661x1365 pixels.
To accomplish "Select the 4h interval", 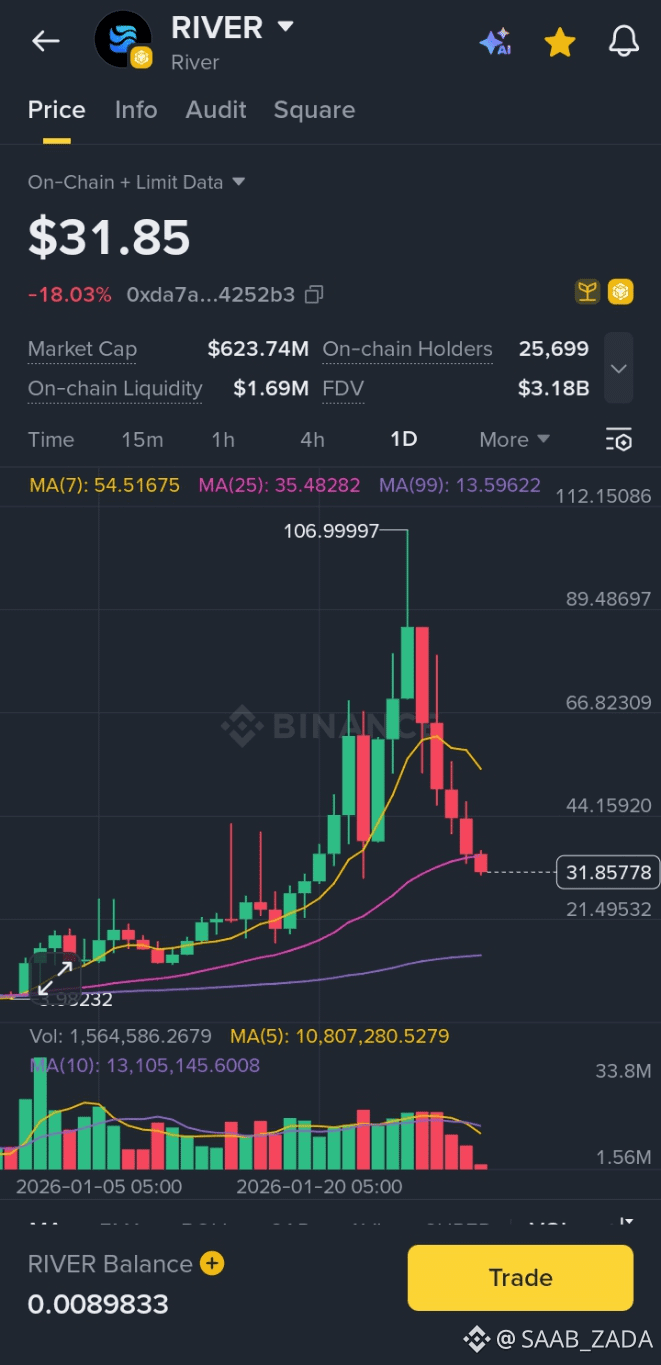I will click(x=312, y=440).
